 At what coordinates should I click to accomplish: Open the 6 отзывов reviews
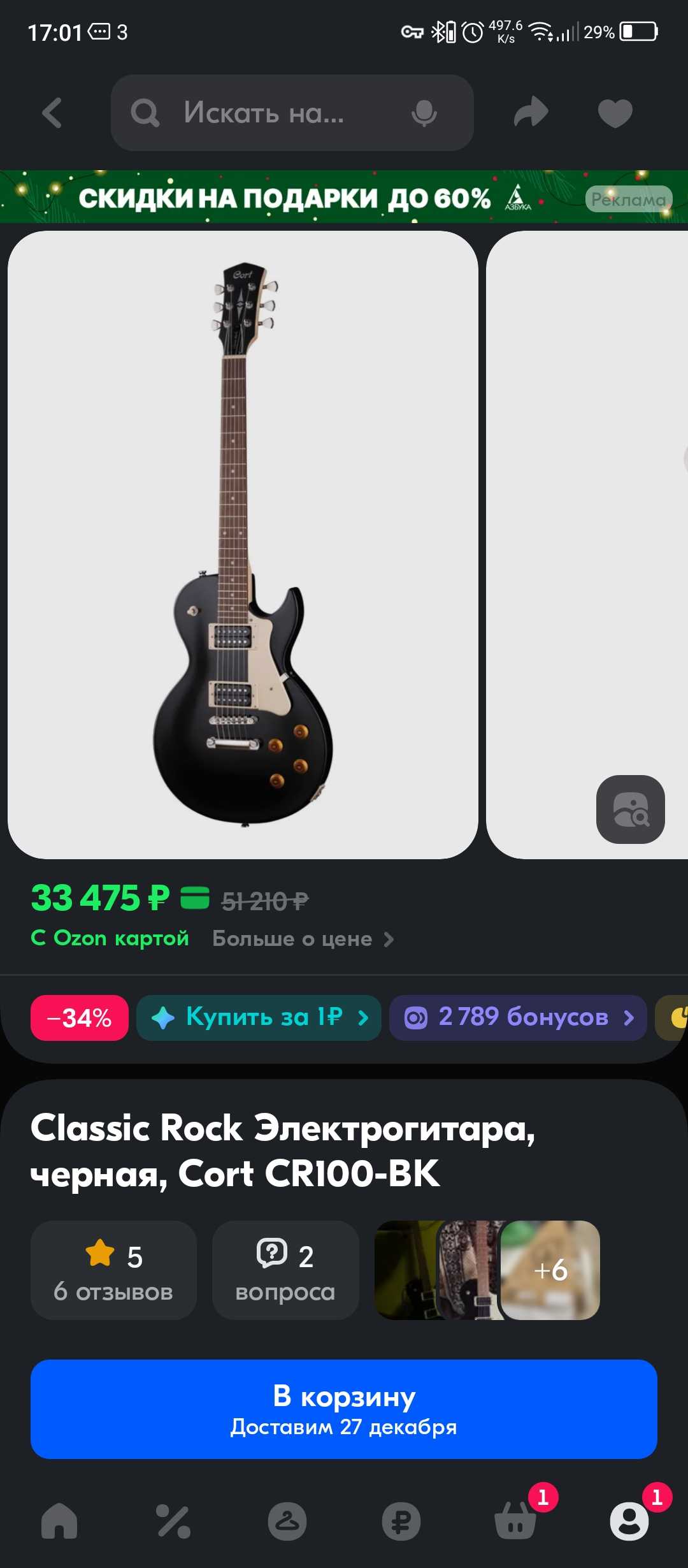coord(113,1270)
